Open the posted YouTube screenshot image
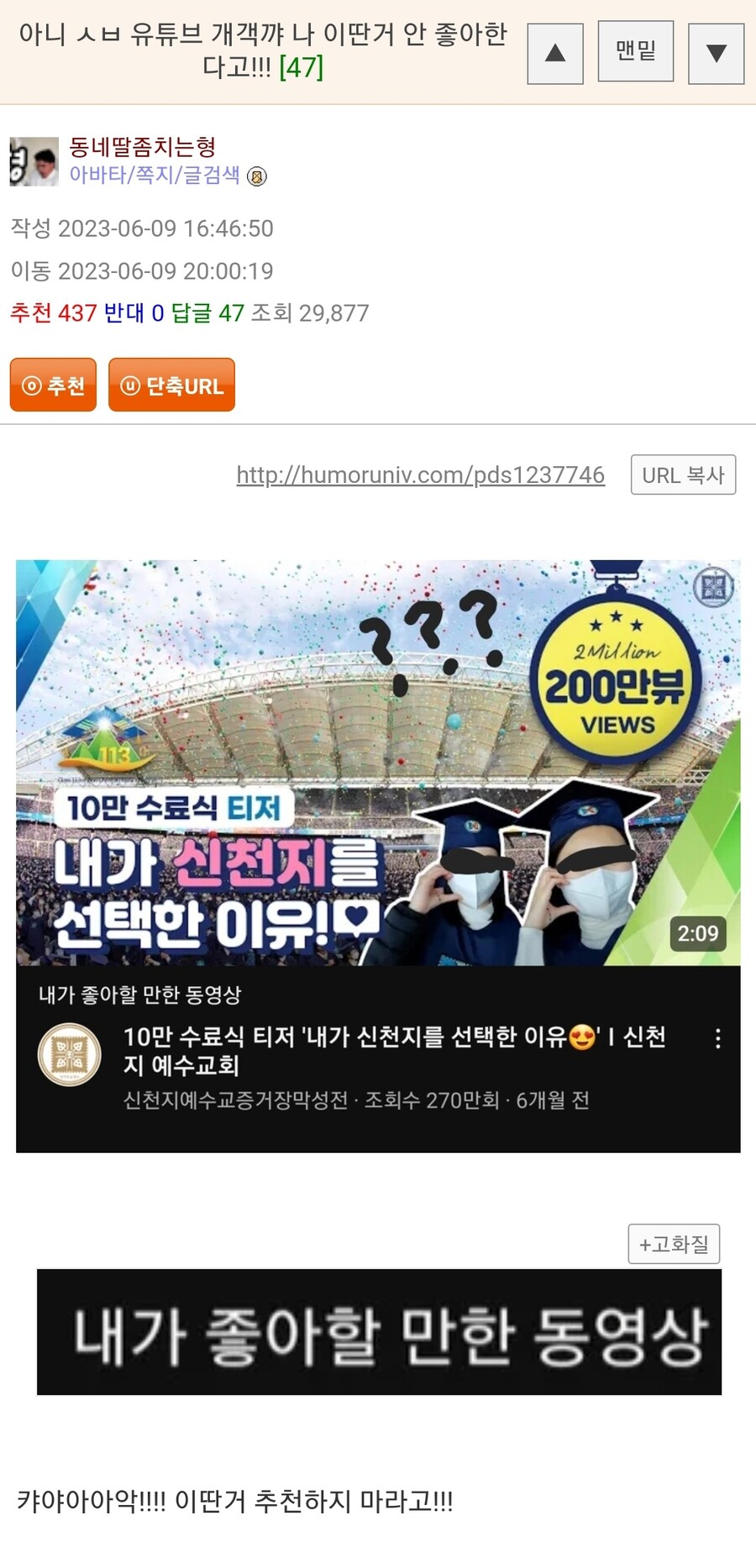The width and height of the screenshot is (756, 1568). 378,856
